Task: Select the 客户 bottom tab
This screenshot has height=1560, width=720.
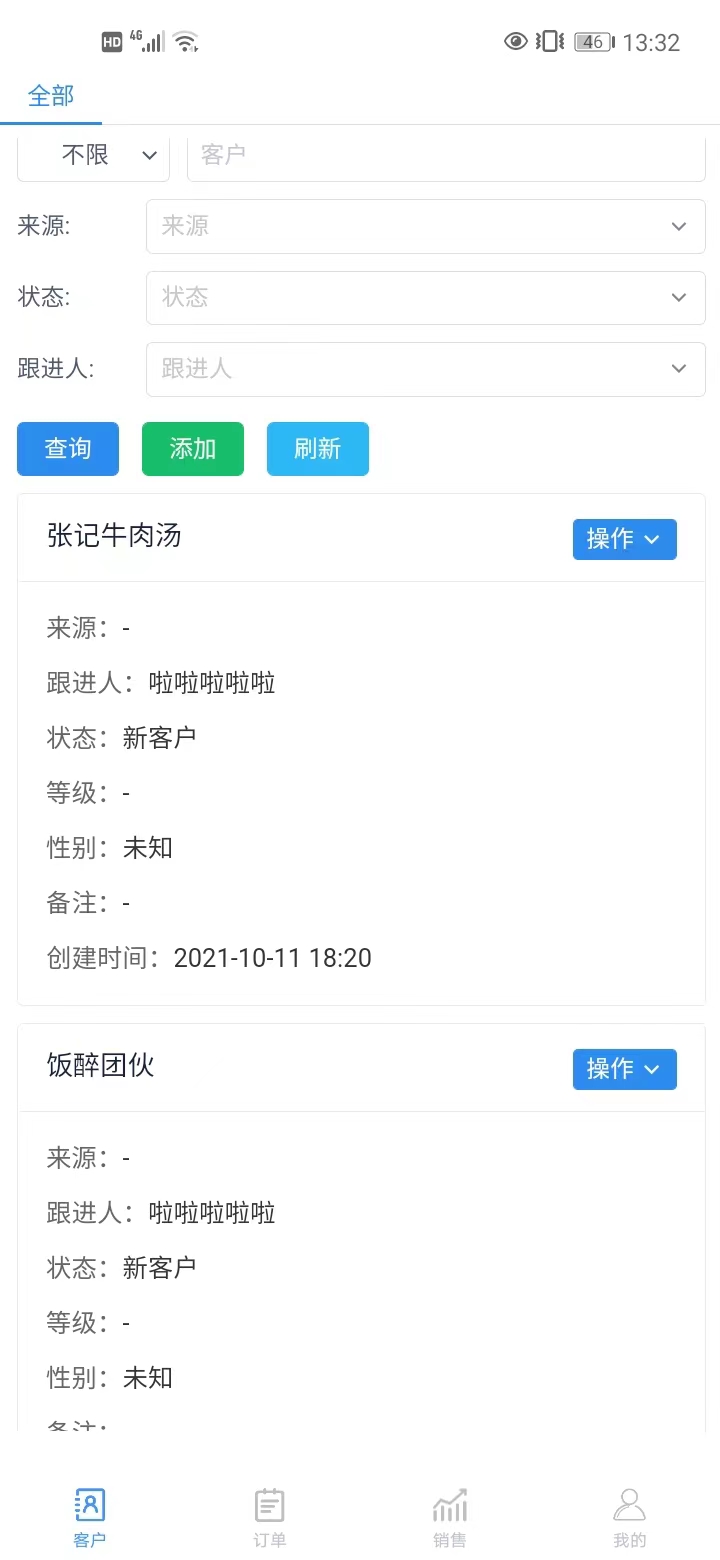Action: (90, 1518)
